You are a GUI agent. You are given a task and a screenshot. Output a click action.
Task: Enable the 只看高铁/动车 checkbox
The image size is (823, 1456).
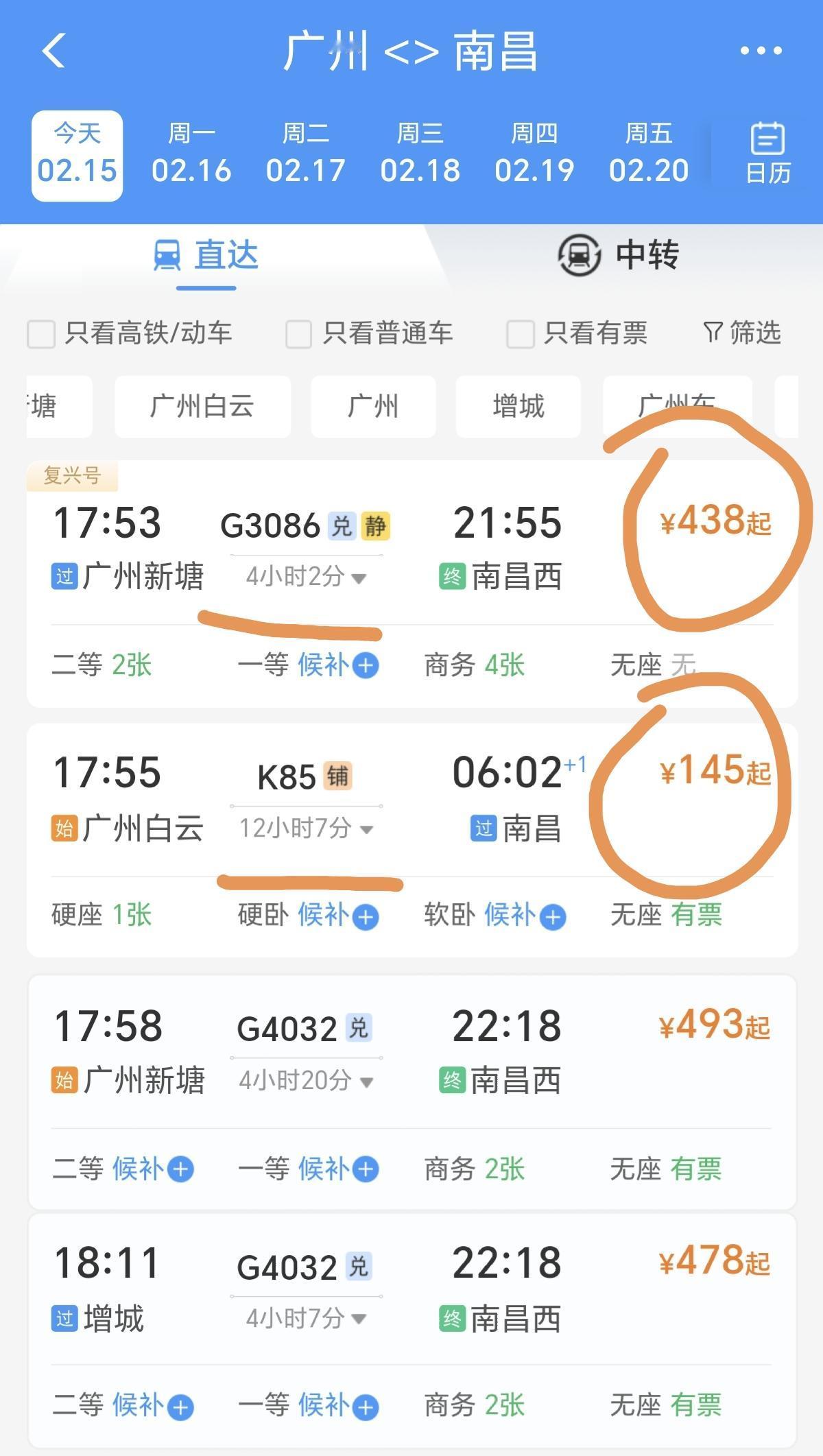pos(41,334)
